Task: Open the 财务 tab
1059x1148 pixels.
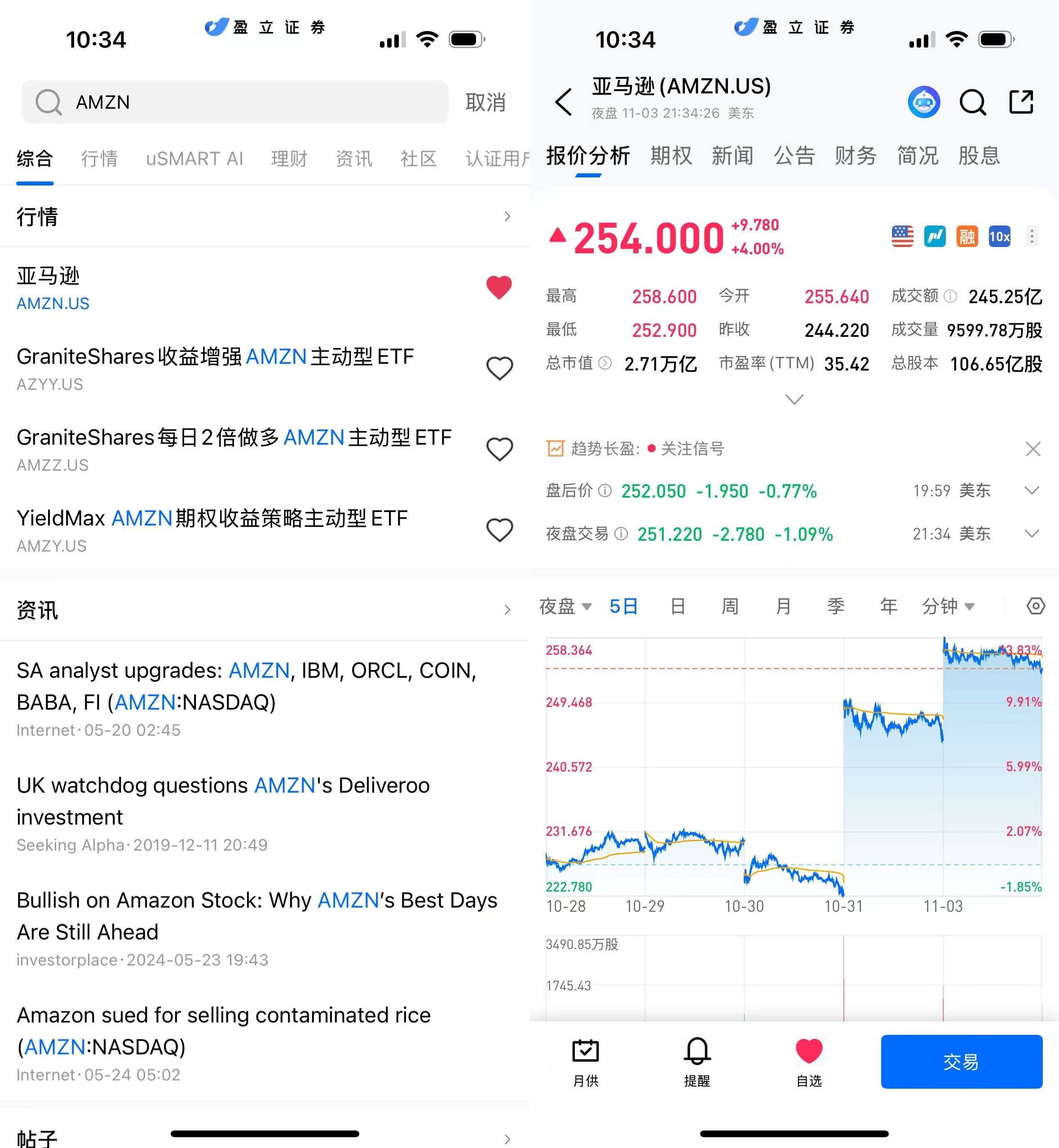Action: click(x=855, y=155)
